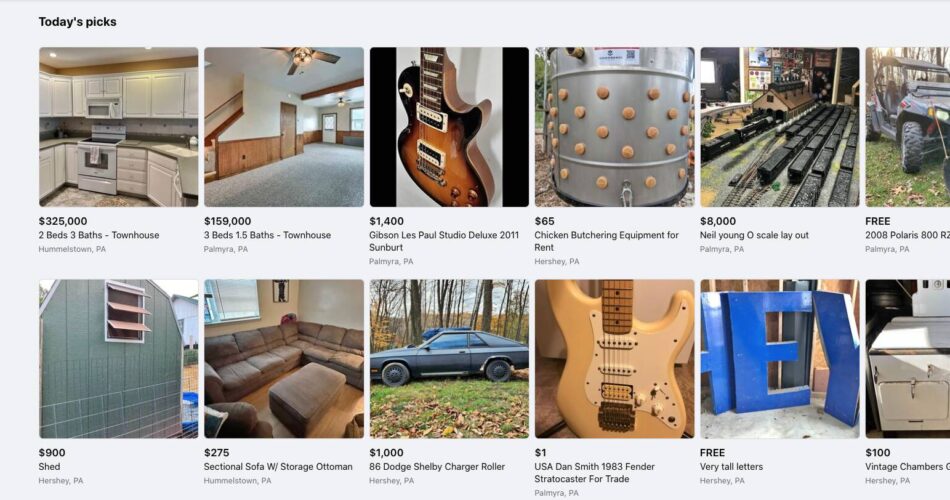Select the Chicken Butchering Equipment for Rent listing

point(614,127)
